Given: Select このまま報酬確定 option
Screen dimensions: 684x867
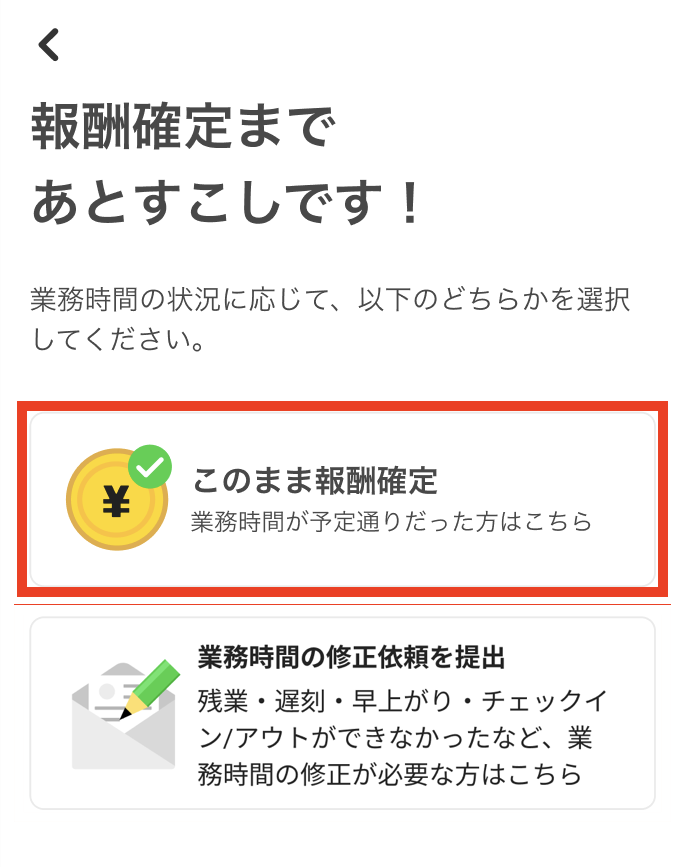Looking at the screenshot, I should coord(342,499).
